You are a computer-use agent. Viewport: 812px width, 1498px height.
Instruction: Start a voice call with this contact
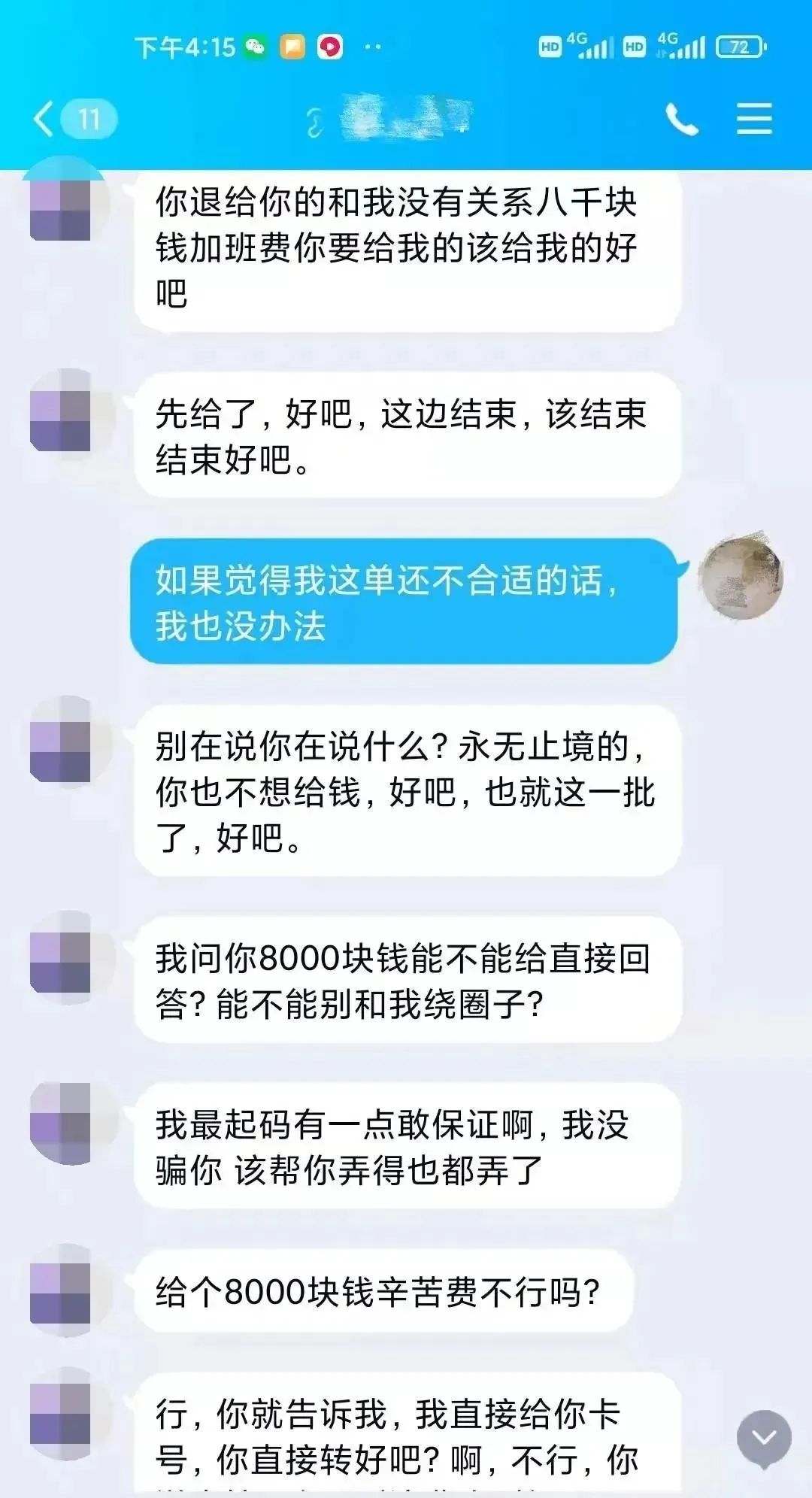(681, 120)
